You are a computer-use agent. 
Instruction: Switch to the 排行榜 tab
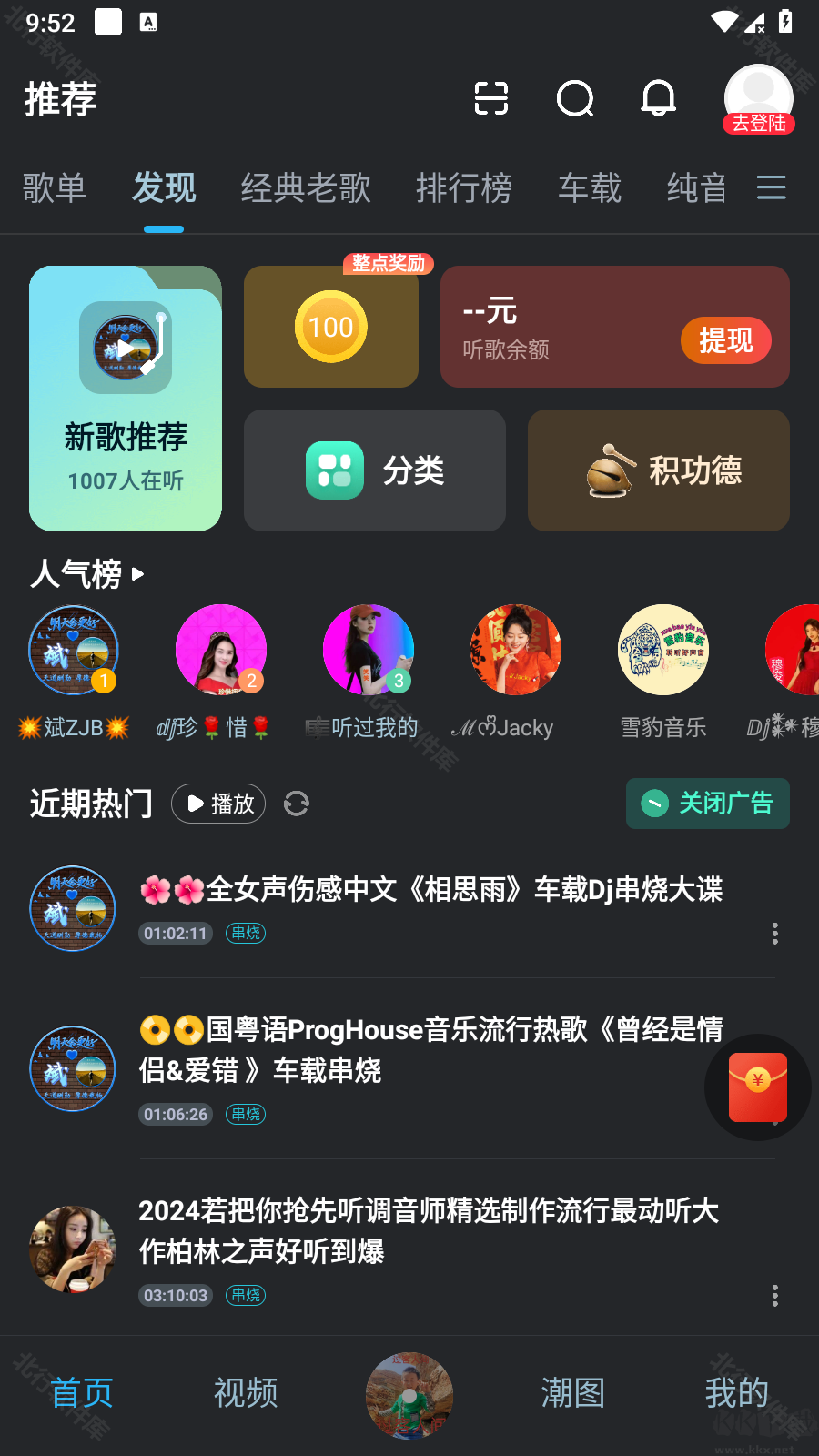(x=464, y=188)
